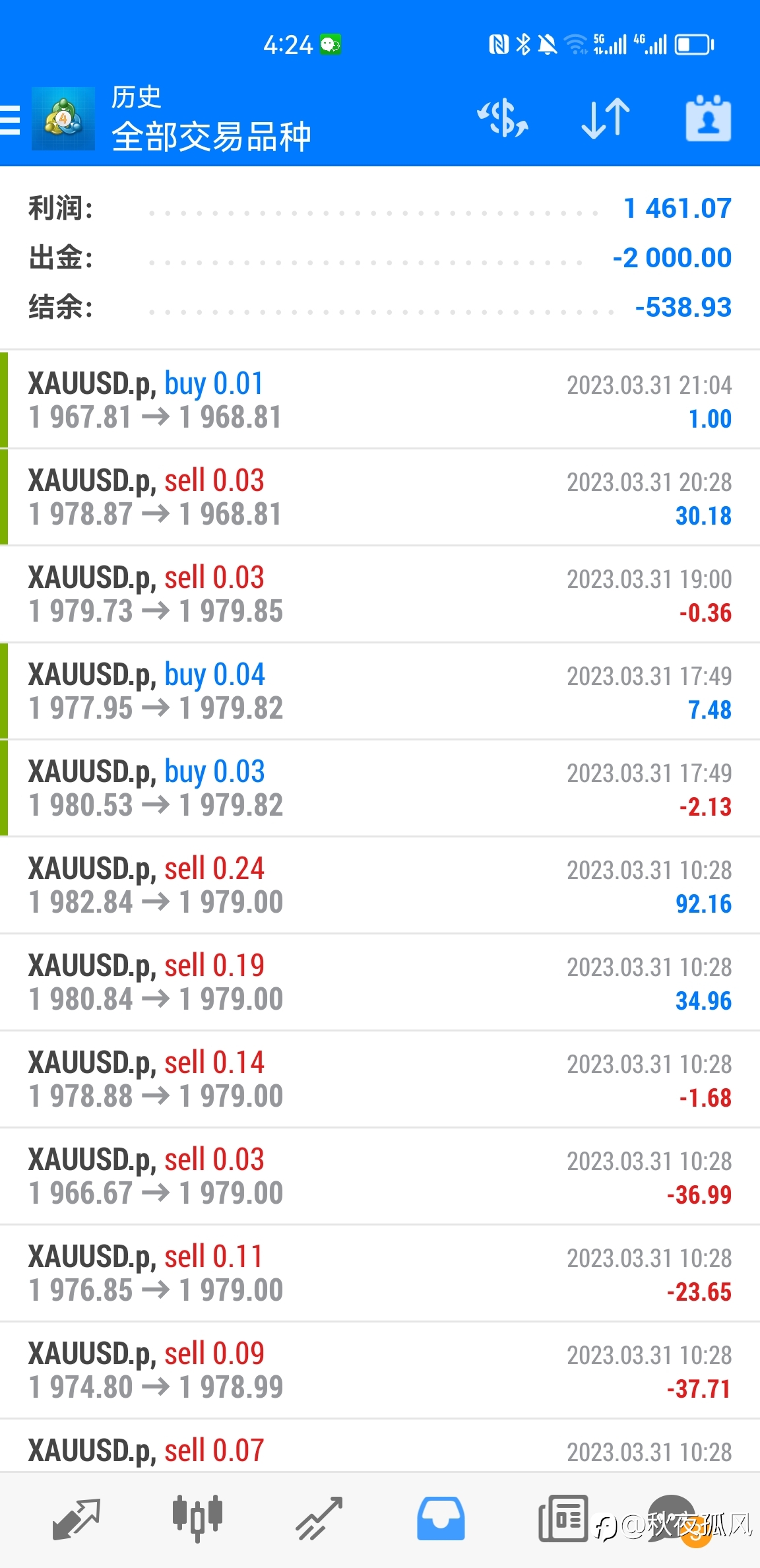Open the sell 0.03 trade with -36.99
760x1568 pixels.
(x=380, y=1176)
